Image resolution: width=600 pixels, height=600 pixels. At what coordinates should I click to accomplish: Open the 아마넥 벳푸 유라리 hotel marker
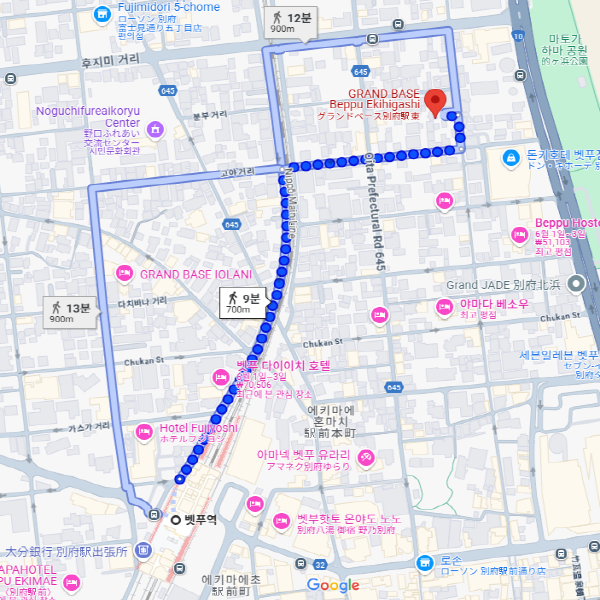(x=368, y=458)
